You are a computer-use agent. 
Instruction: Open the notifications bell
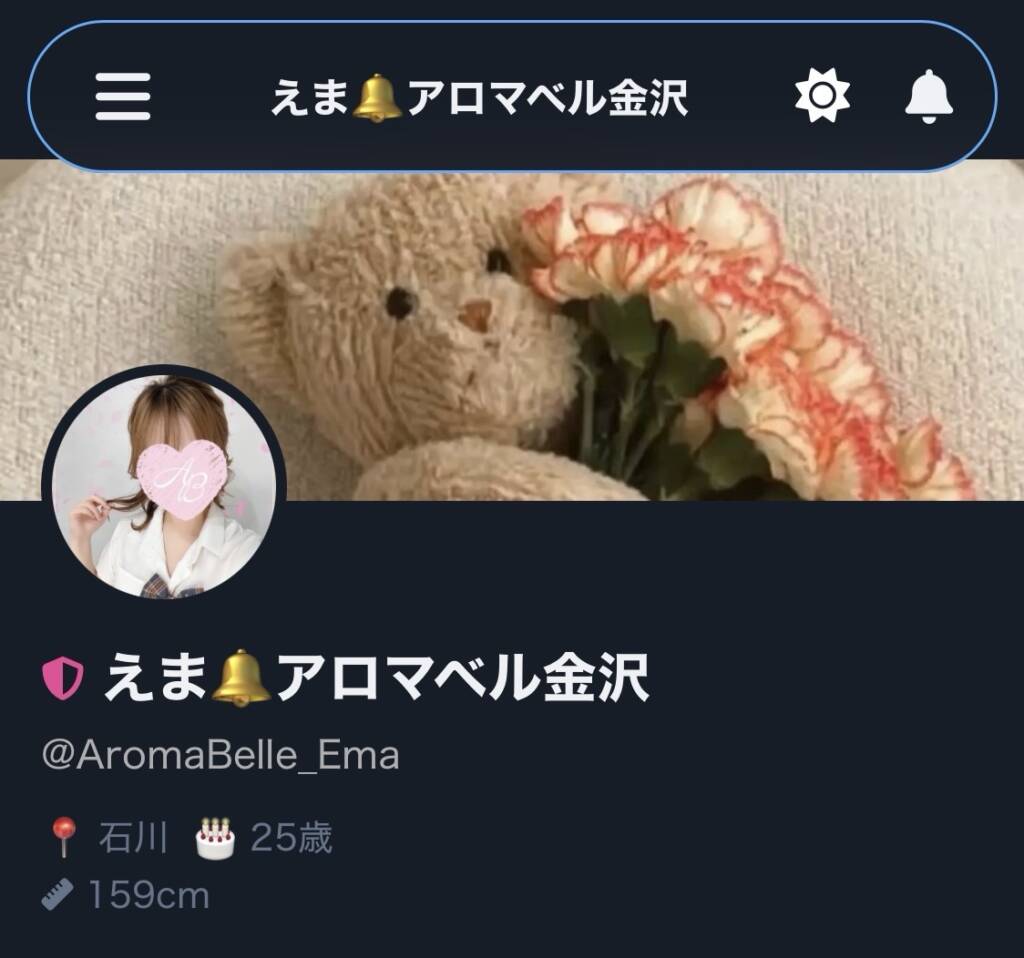[929, 97]
